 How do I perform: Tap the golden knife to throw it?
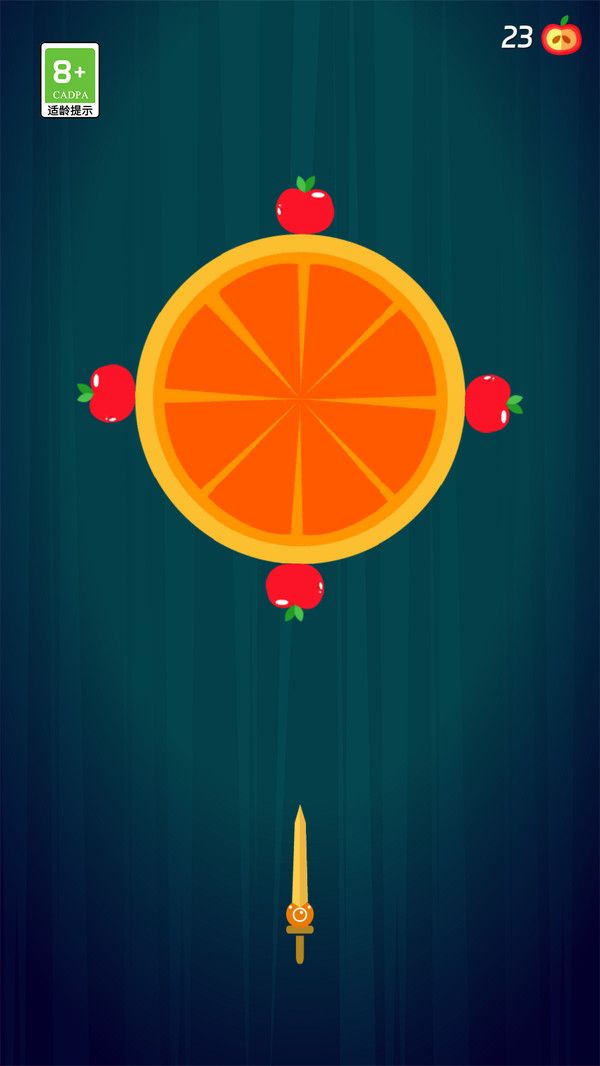coord(299,885)
